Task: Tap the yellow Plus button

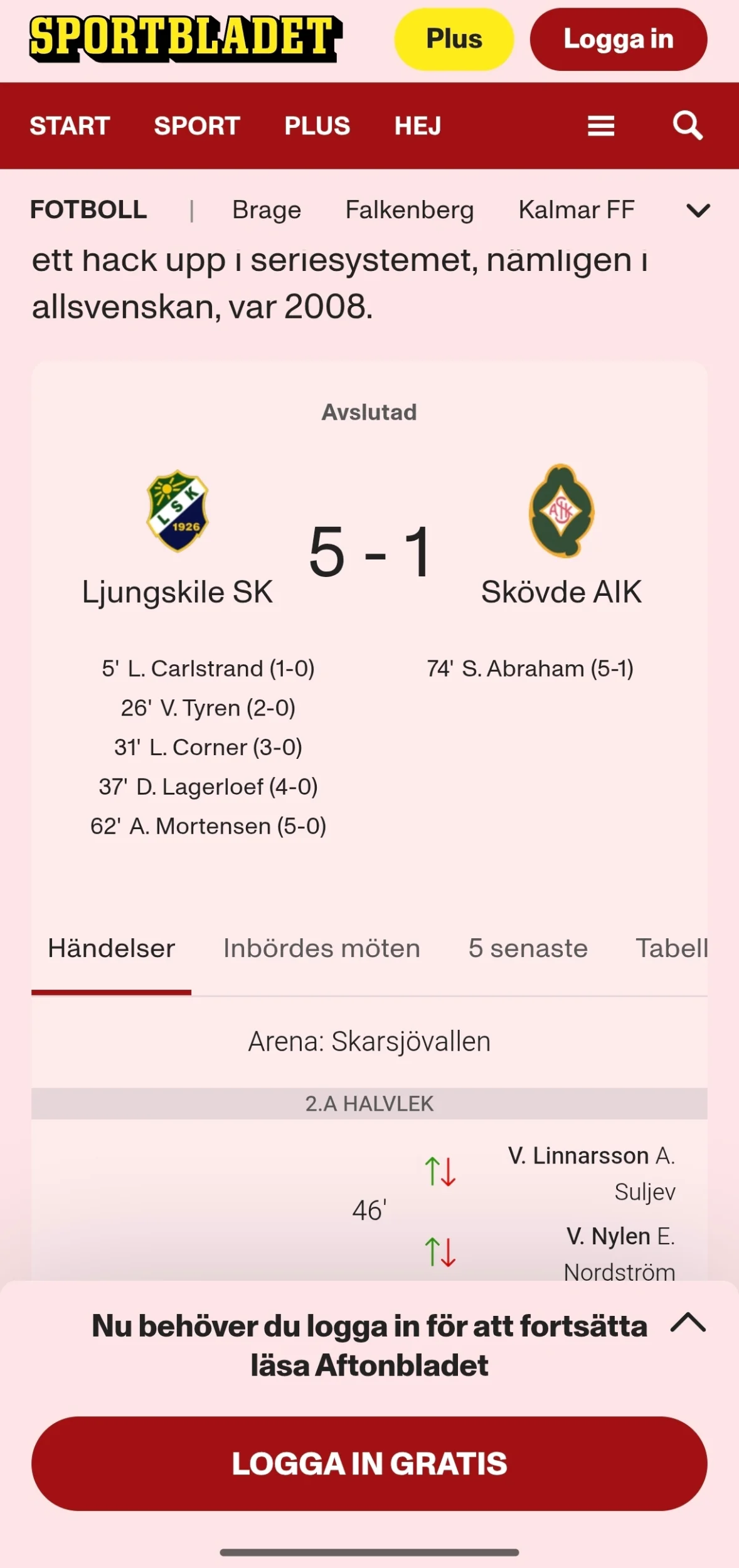Action: point(454,39)
